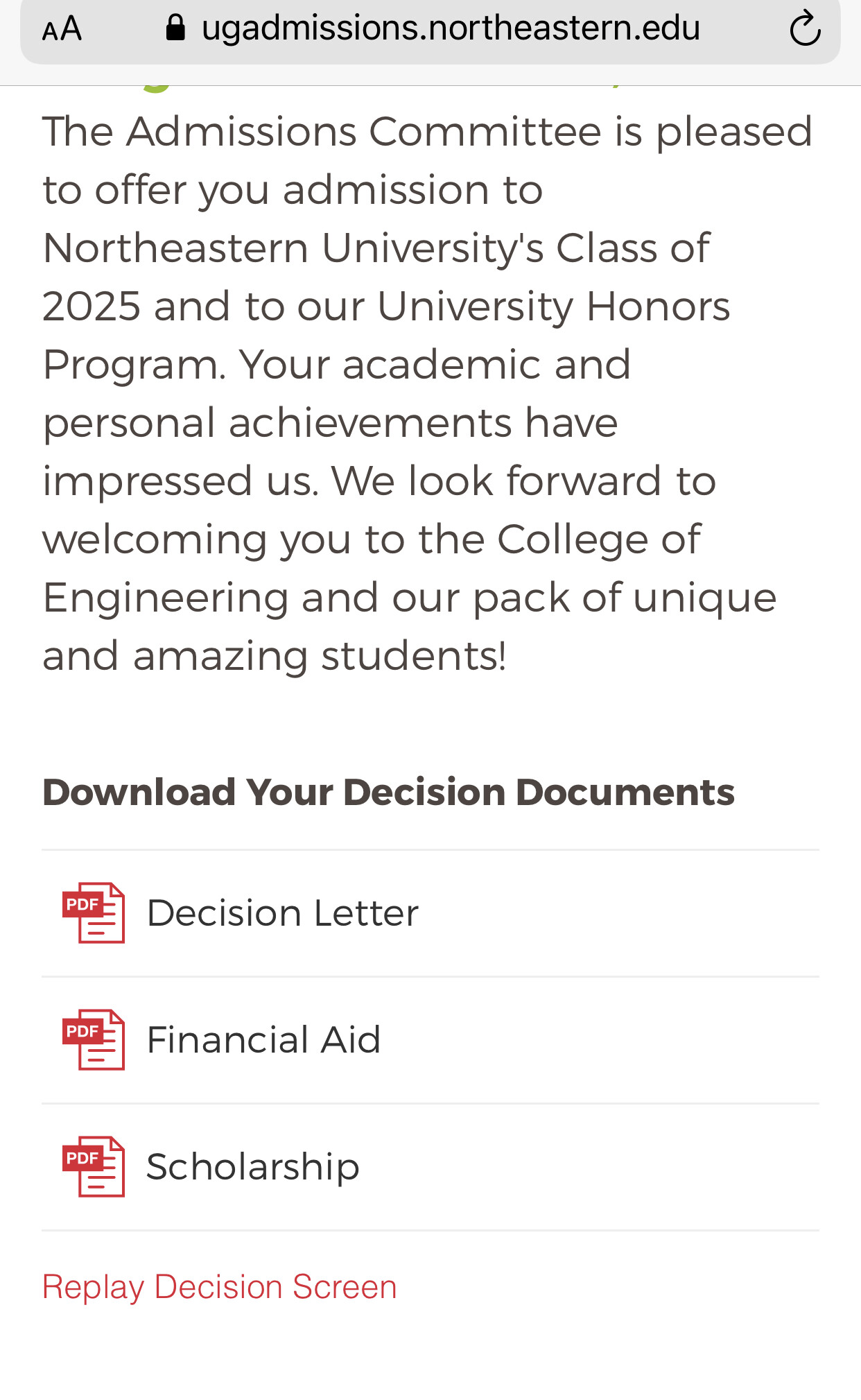Replay Decision Screen
This screenshot has width=861, height=1400.
pos(219,1287)
